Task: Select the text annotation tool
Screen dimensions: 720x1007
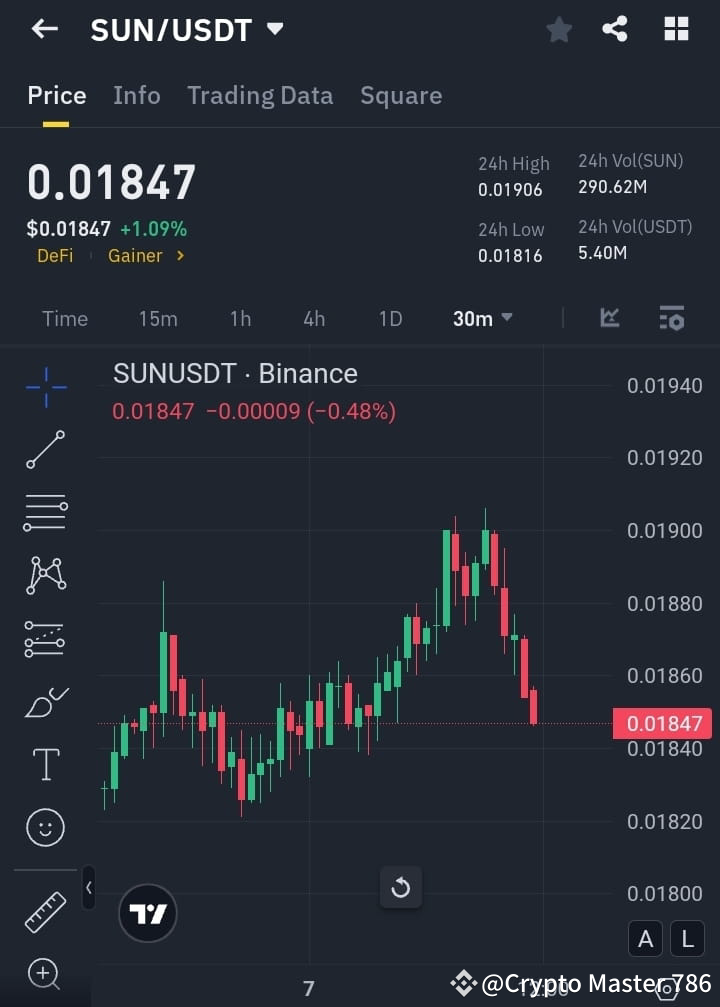Action: pyautogui.click(x=45, y=763)
